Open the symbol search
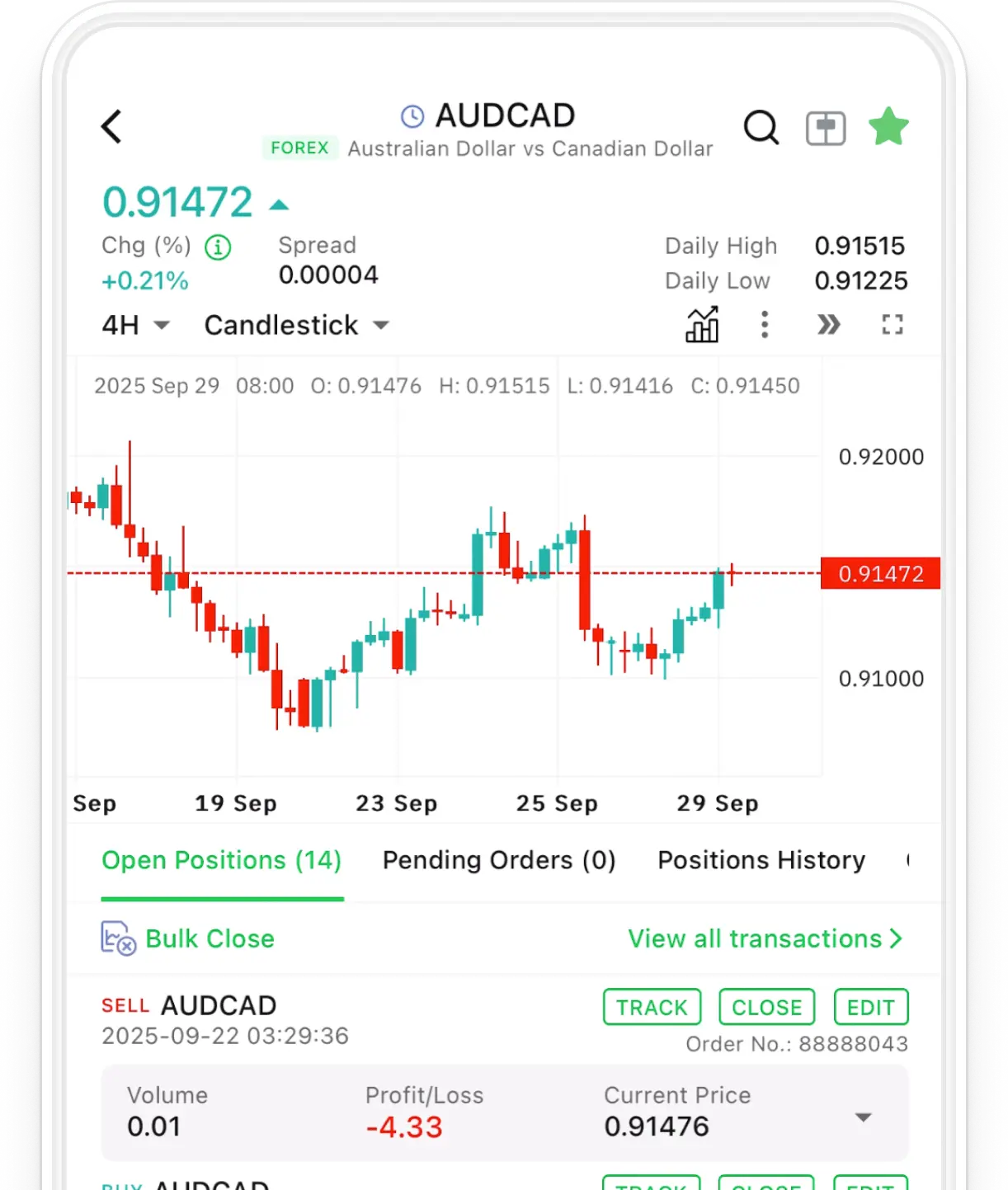The width and height of the screenshot is (1008, 1190). [x=761, y=128]
